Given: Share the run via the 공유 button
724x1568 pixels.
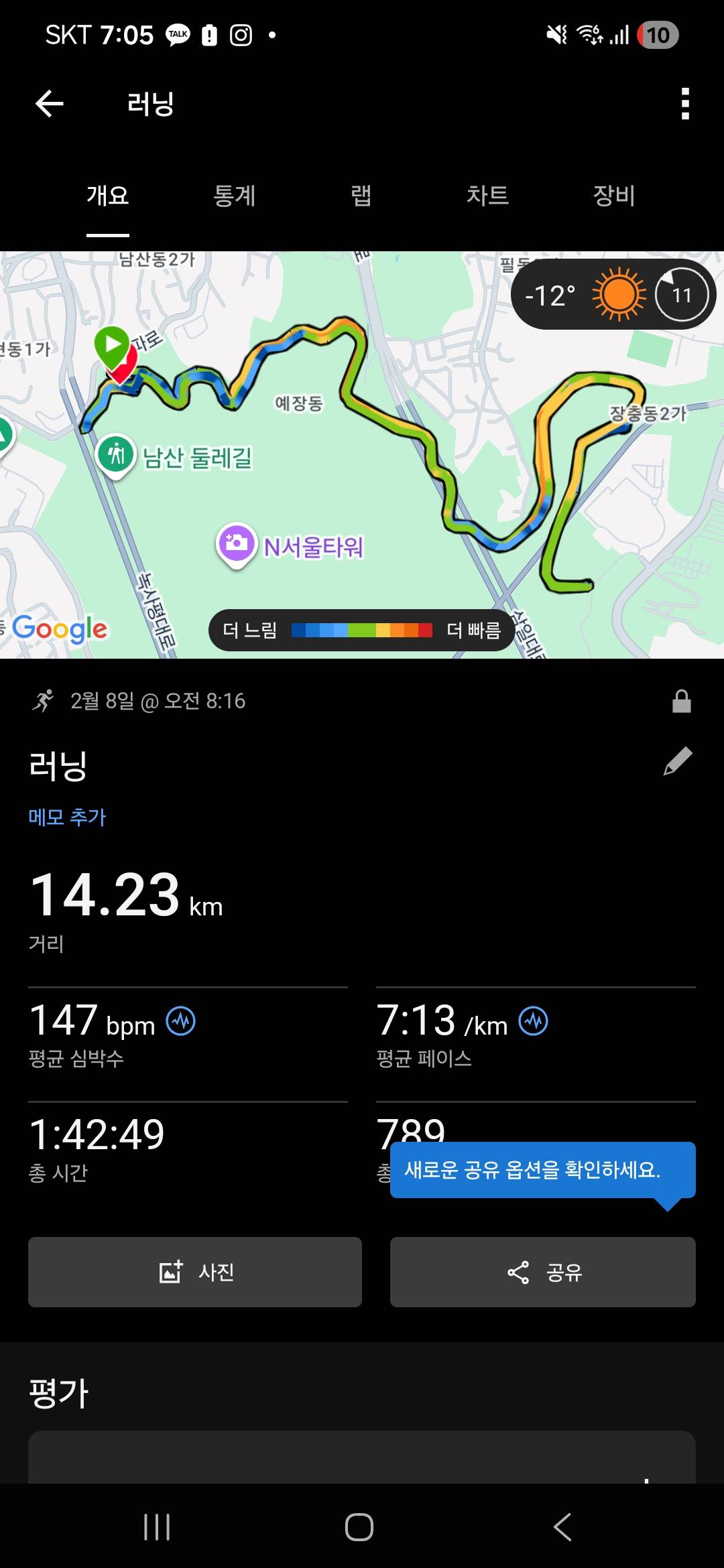Looking at the screenshot, I should click(542, 1272).
